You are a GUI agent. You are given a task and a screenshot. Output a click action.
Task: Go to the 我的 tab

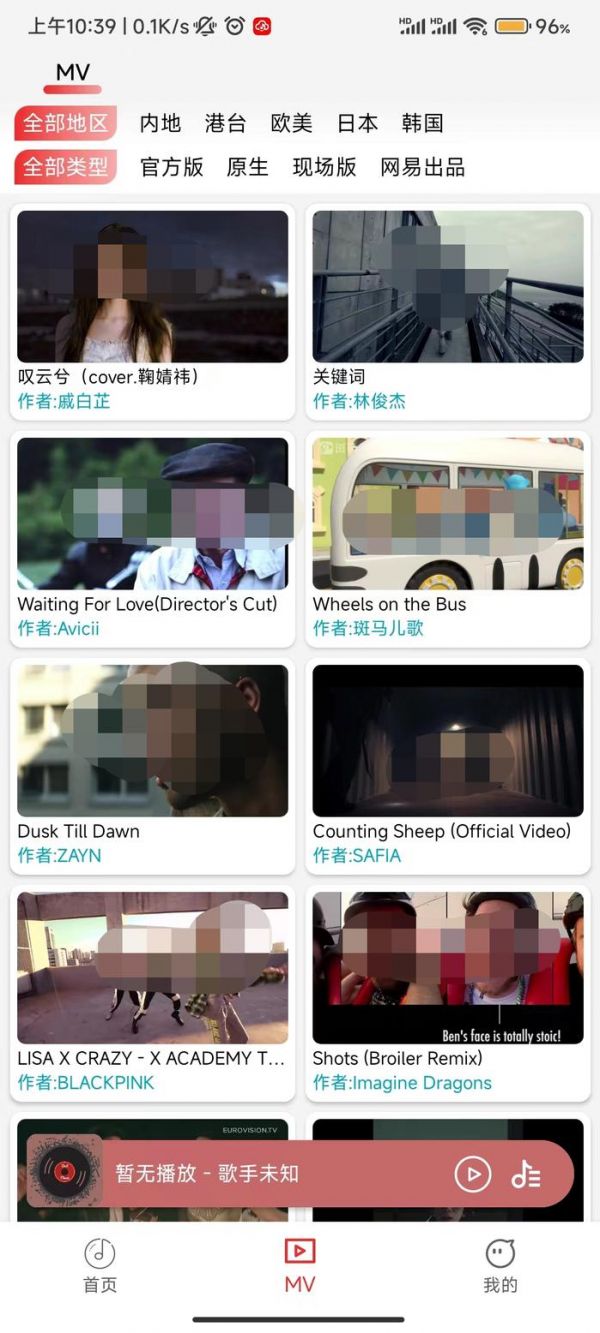[x=500, y=1265]
